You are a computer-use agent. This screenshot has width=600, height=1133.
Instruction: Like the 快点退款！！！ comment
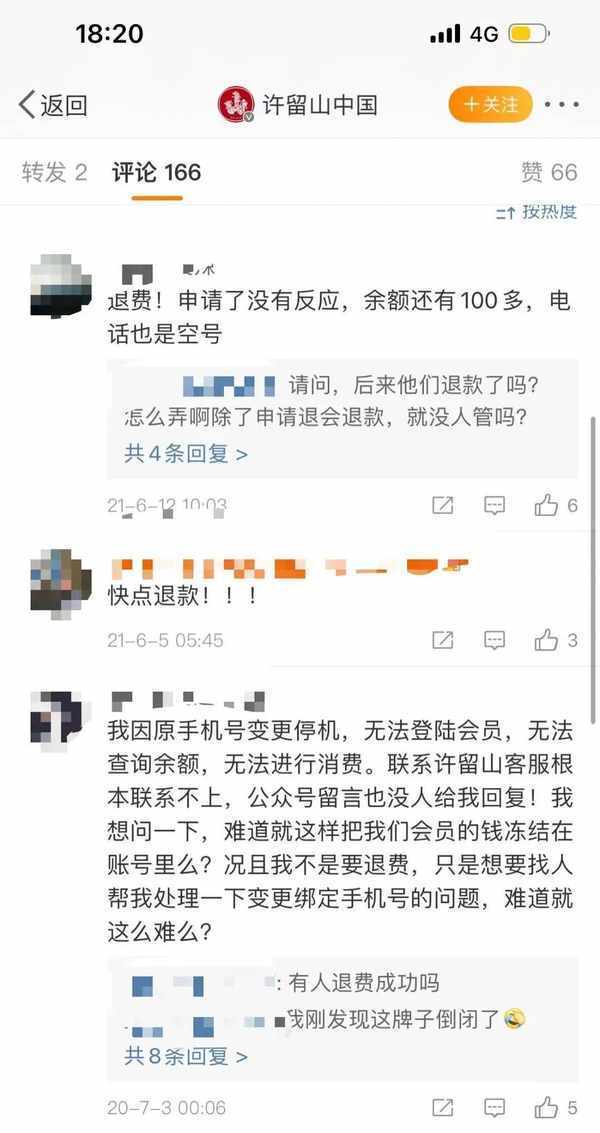pyautogui.click(x=546, y=640)
